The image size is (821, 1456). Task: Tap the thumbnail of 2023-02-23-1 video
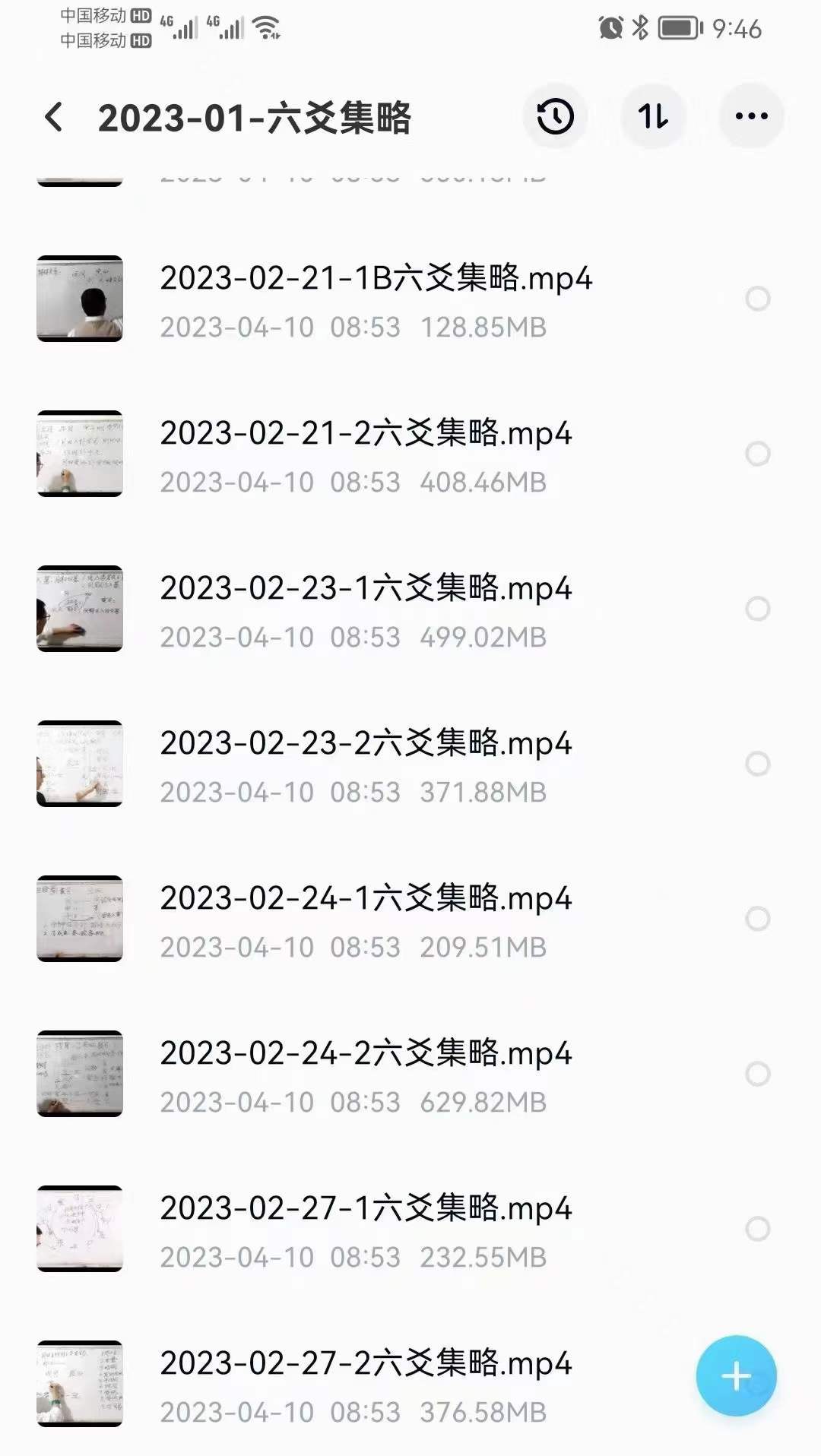tap(81, 610)
